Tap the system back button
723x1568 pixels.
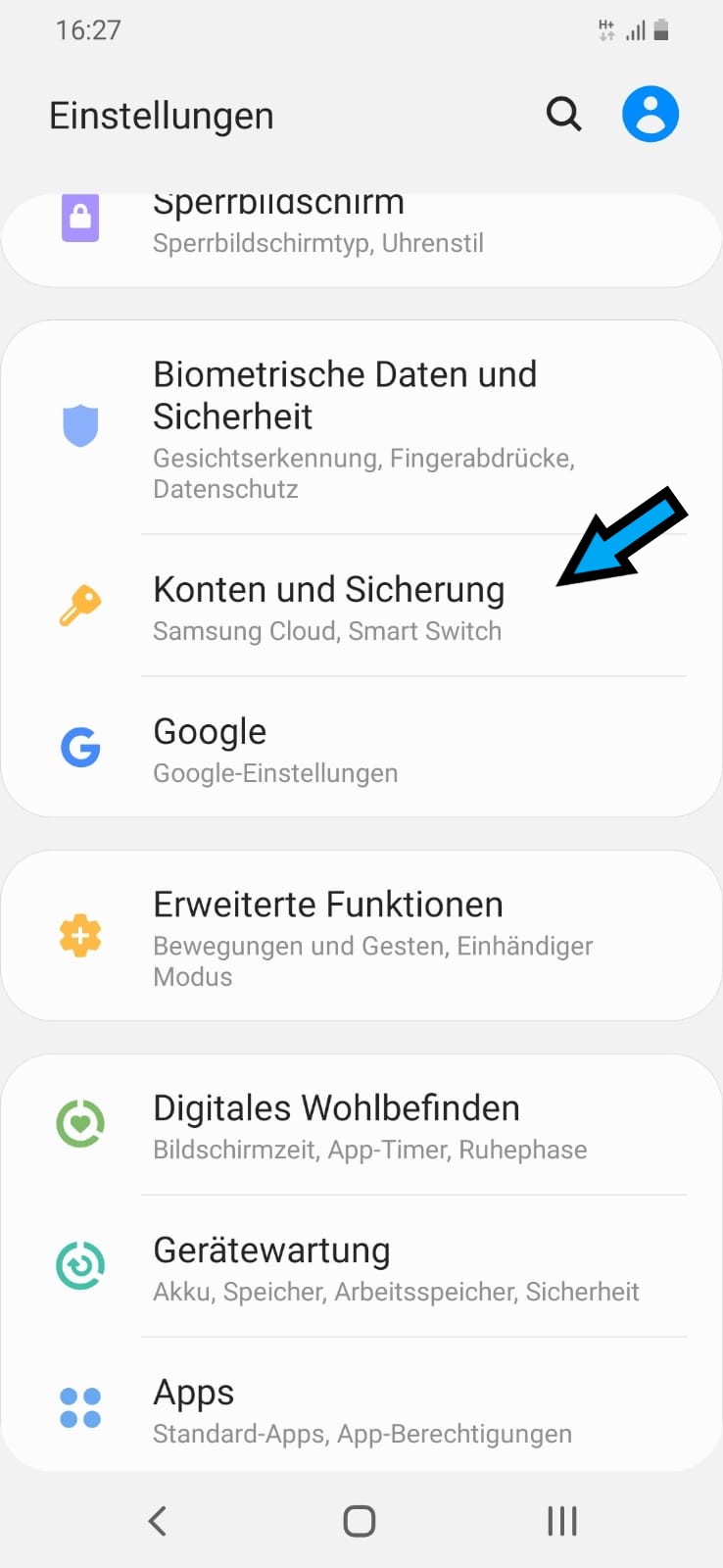157,1520
